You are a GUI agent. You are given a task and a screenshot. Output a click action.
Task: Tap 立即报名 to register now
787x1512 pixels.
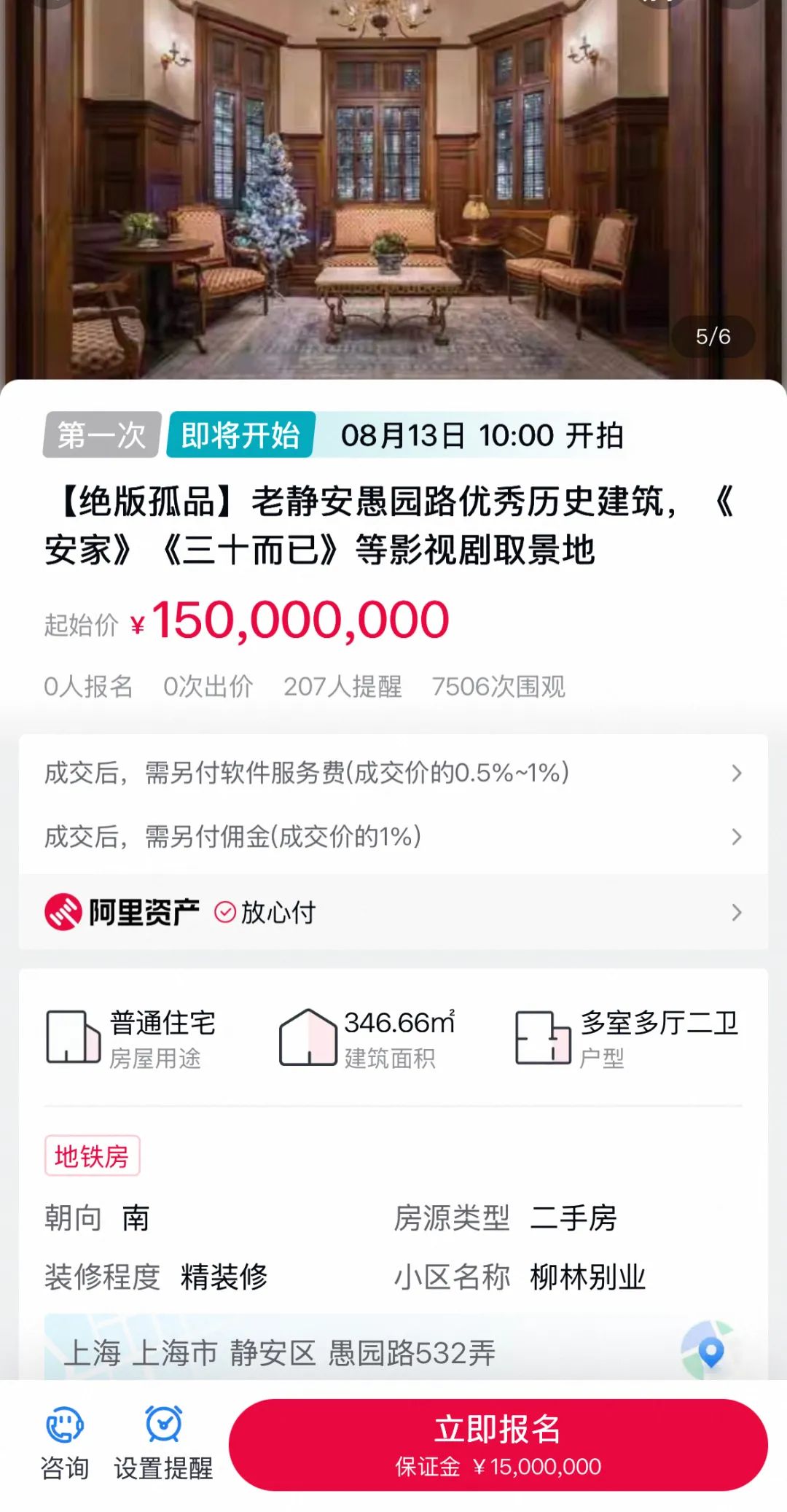(498, 1444)
